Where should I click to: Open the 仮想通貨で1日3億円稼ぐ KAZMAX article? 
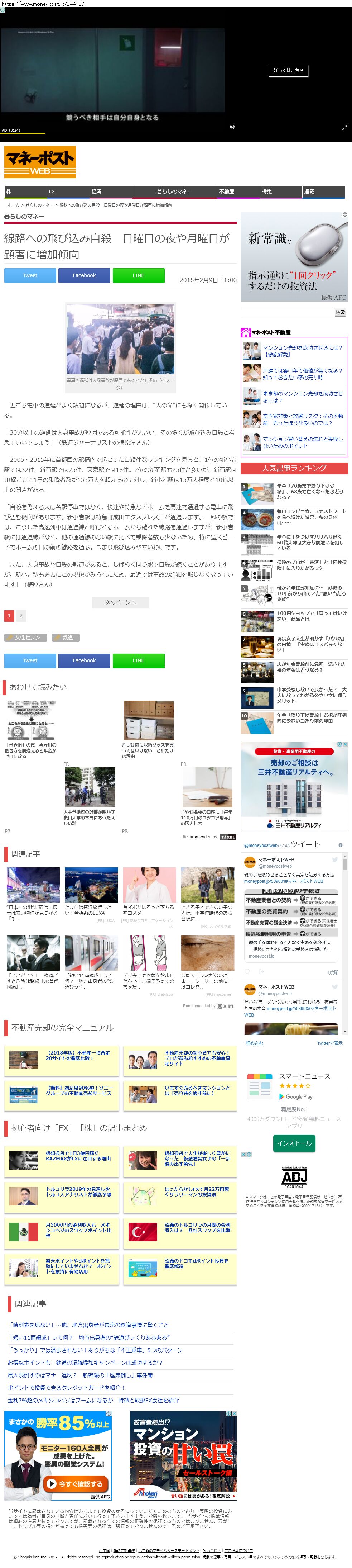(x=78, y=1155)
